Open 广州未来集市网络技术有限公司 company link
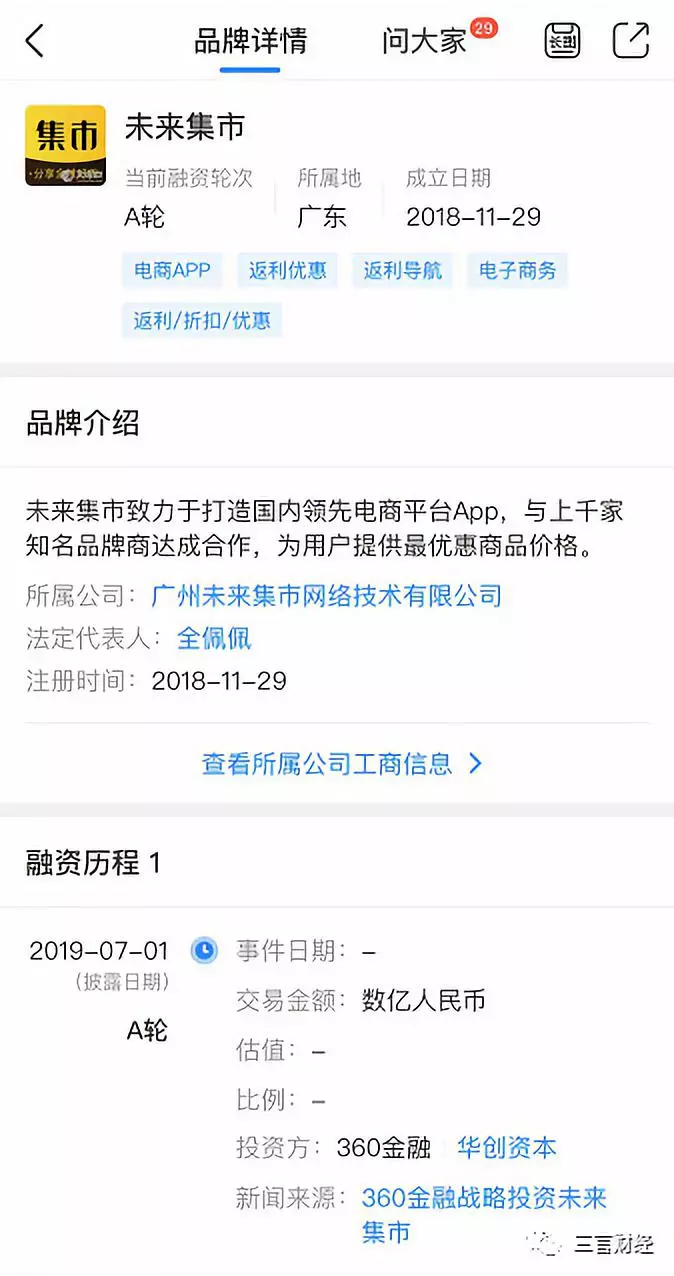The width and height of the screenshot is (674, 1276). [326, 596]
